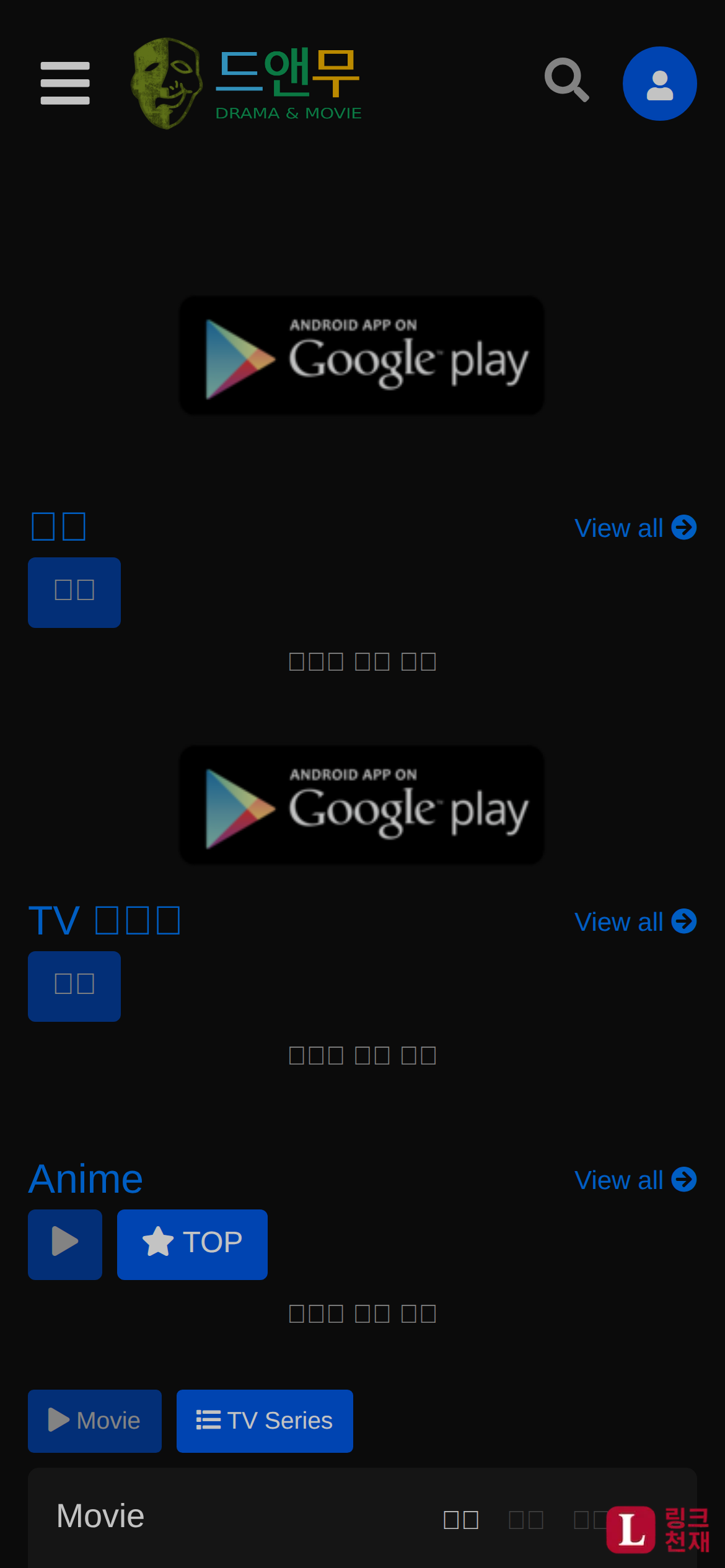View all Anime titles
Image resolution: width=725 pixels, height=1568 pixels.
635,1180
